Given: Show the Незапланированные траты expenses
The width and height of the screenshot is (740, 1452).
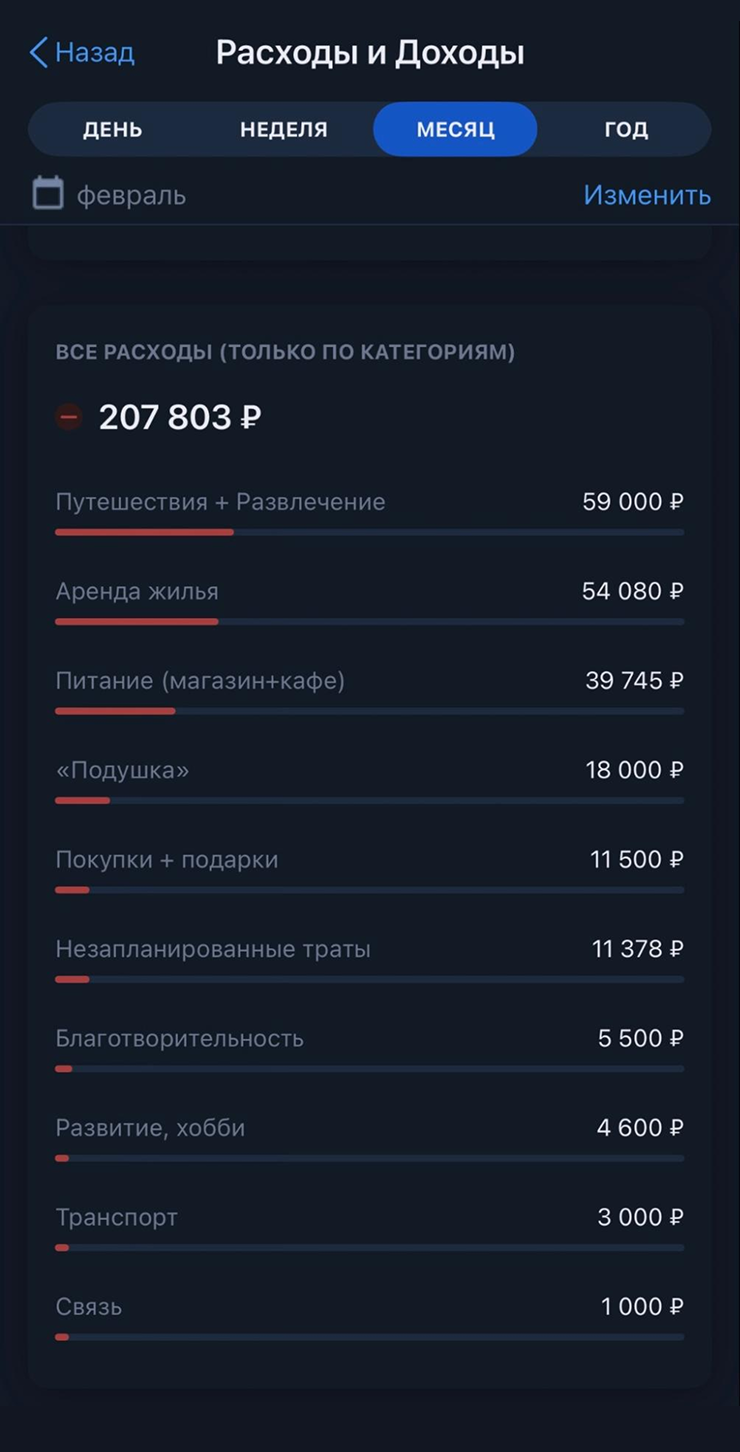Looking at the screenshot, I should [370, 958].
